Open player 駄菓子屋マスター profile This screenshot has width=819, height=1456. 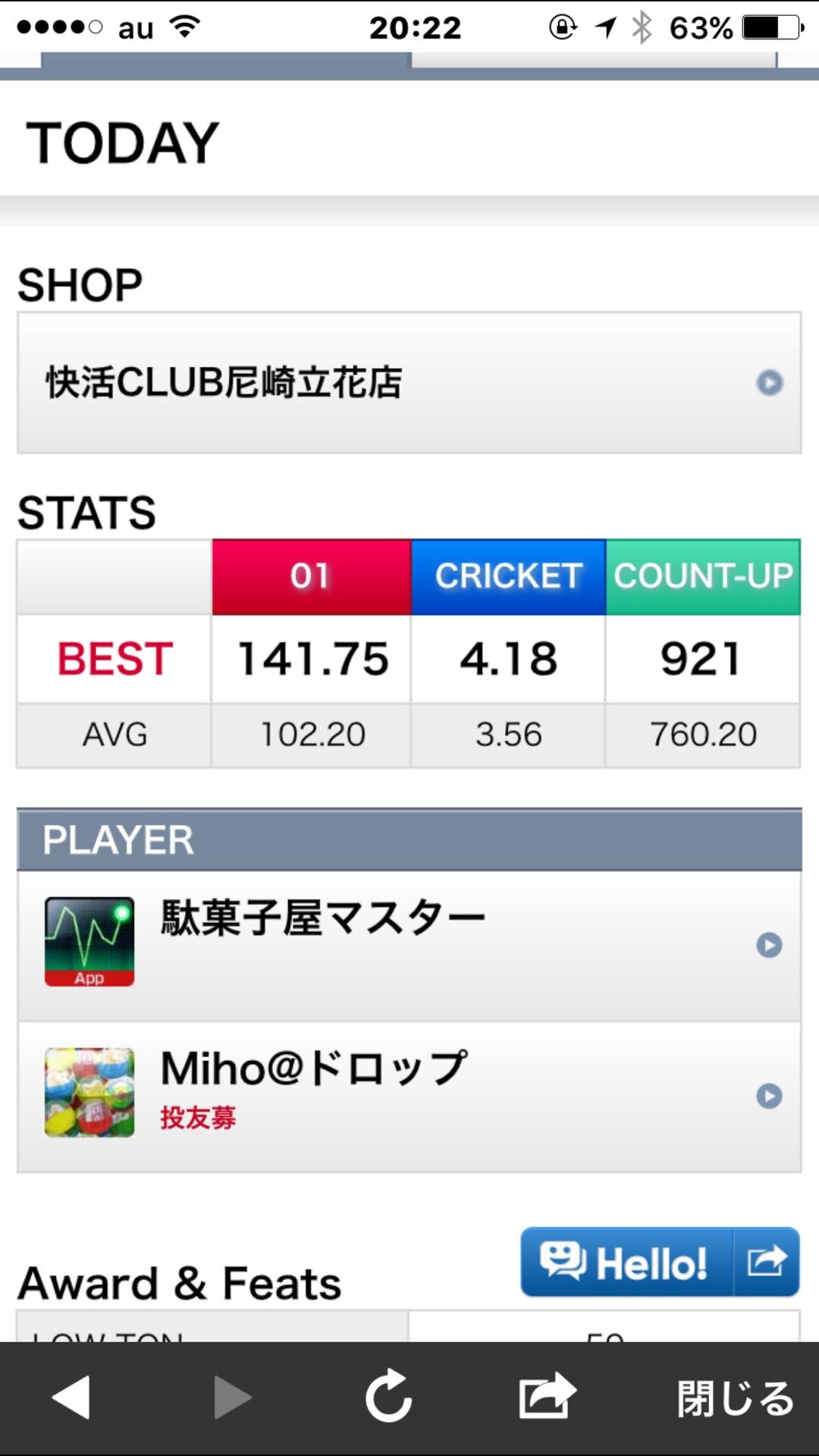pyautogui.click(x=408, y=945)
